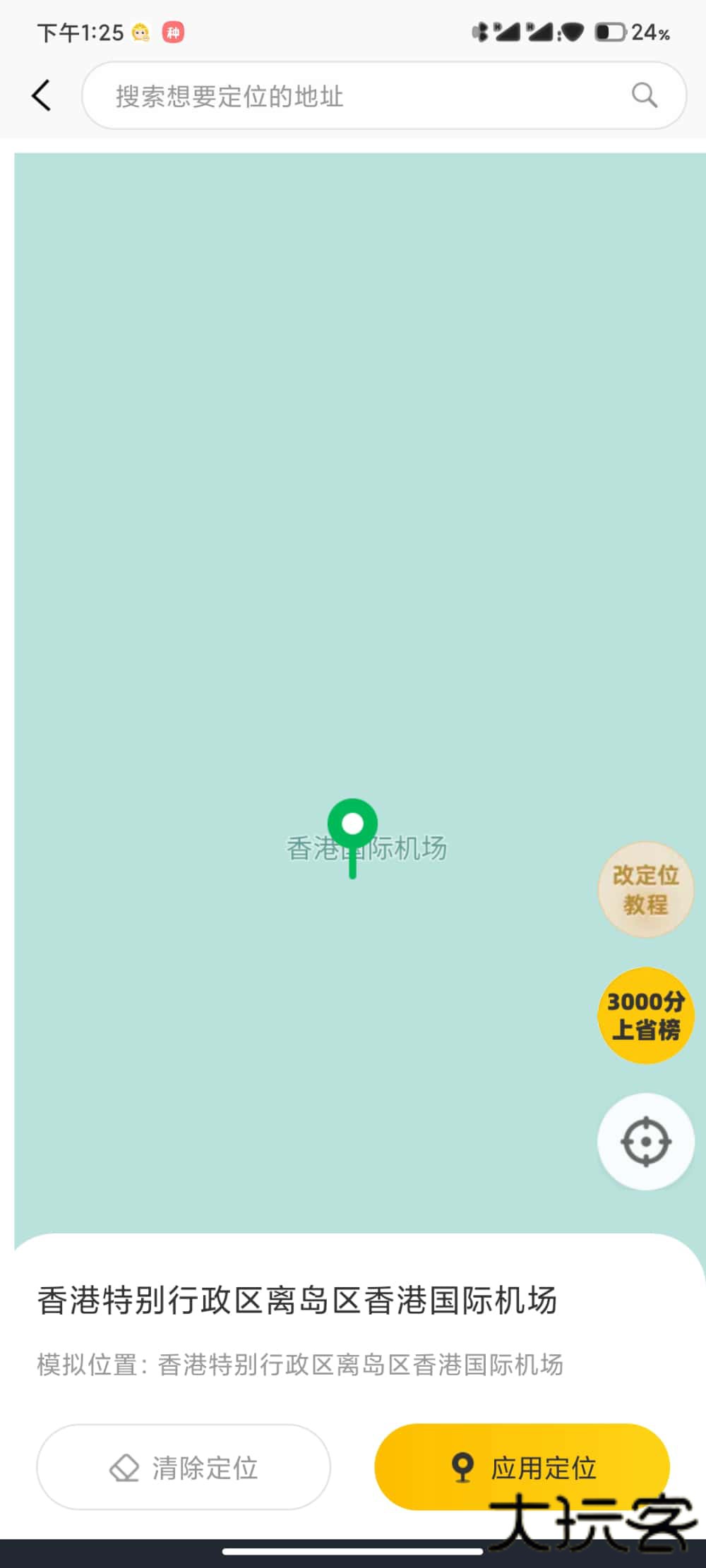
Task: Tap 清除定位 to clear the spoofed location
Action: point(184,1468)
